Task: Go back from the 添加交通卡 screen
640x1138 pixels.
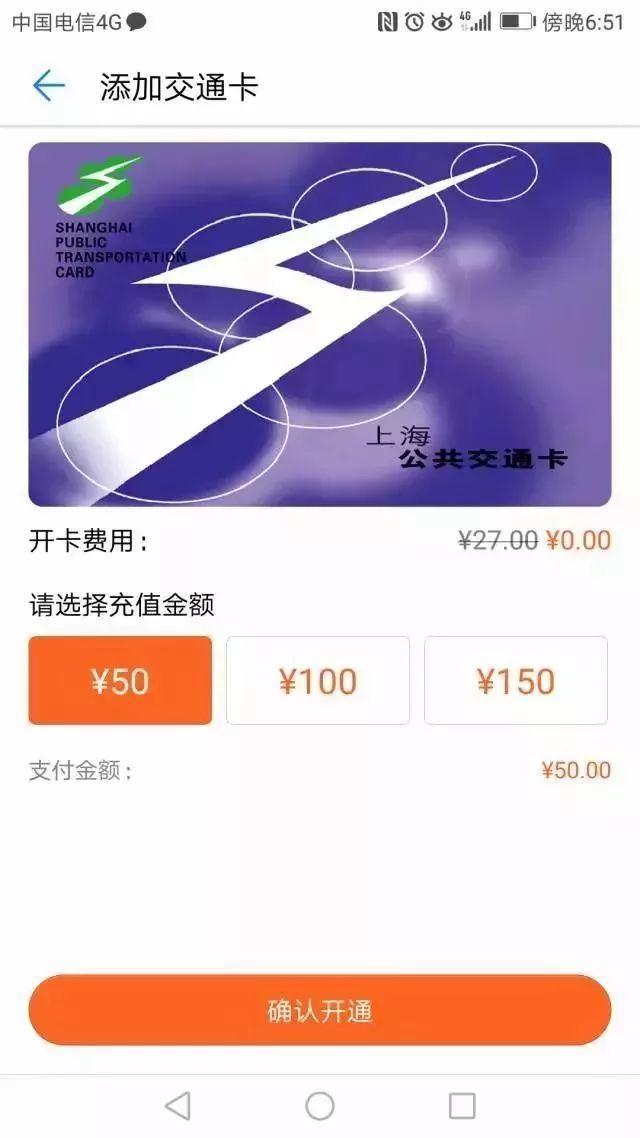Action: click(x=48, y=86)
